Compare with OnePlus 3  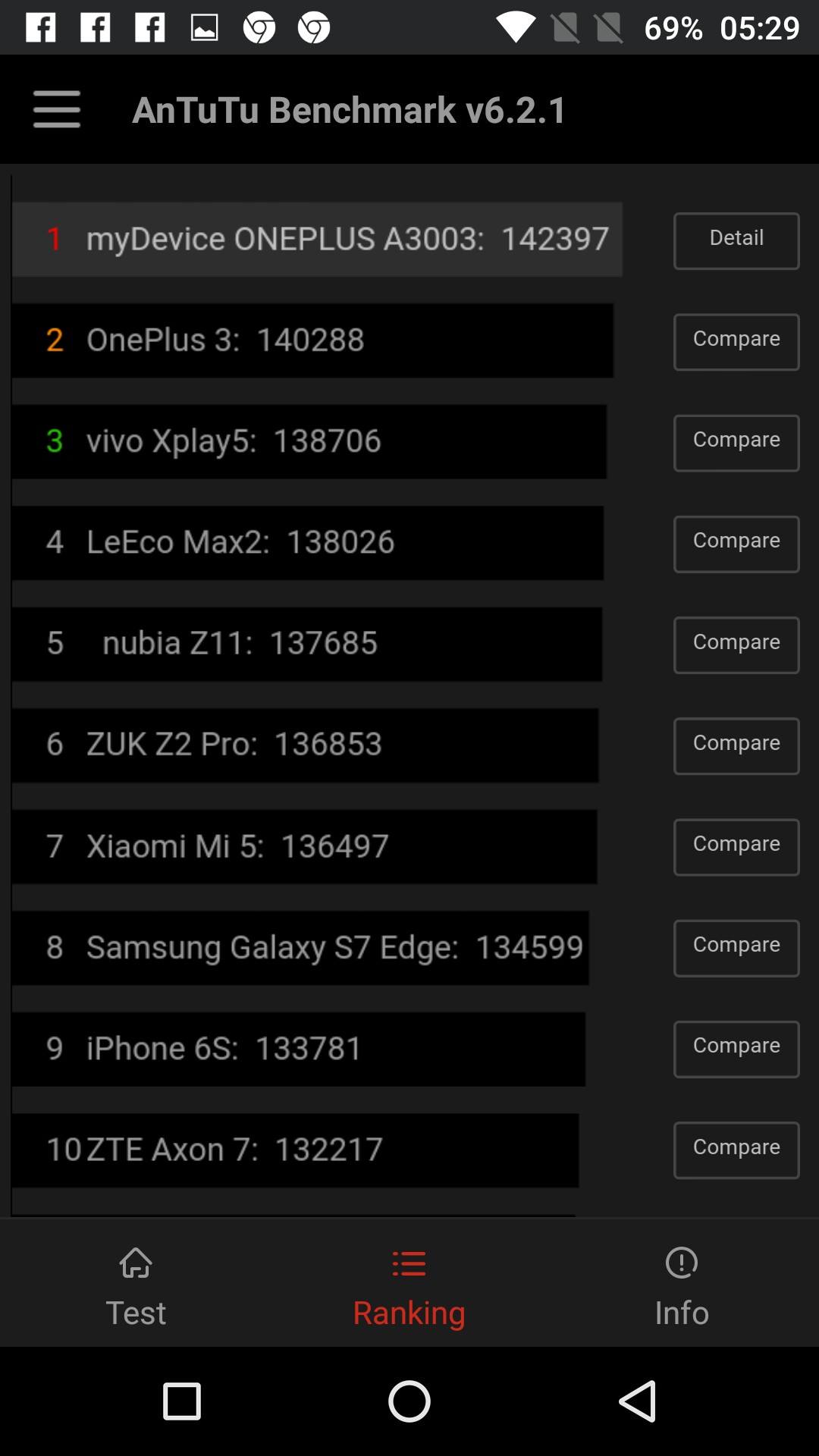[736, 341]
